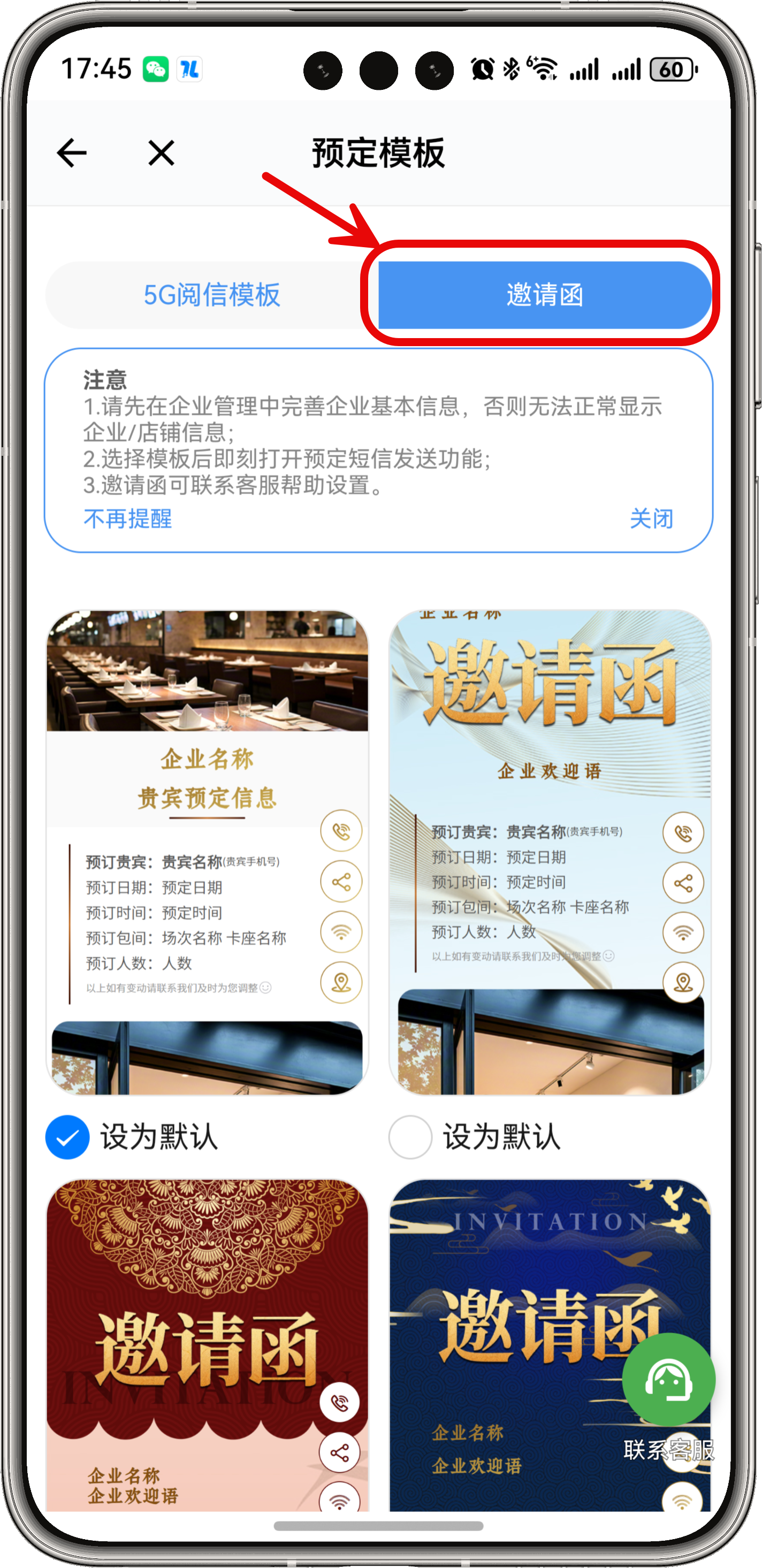Screen dimensions: 762x1568
Task: Switch to the 5G阅信模板 tab
Action: pyautogui.click(x=211, y=295)
